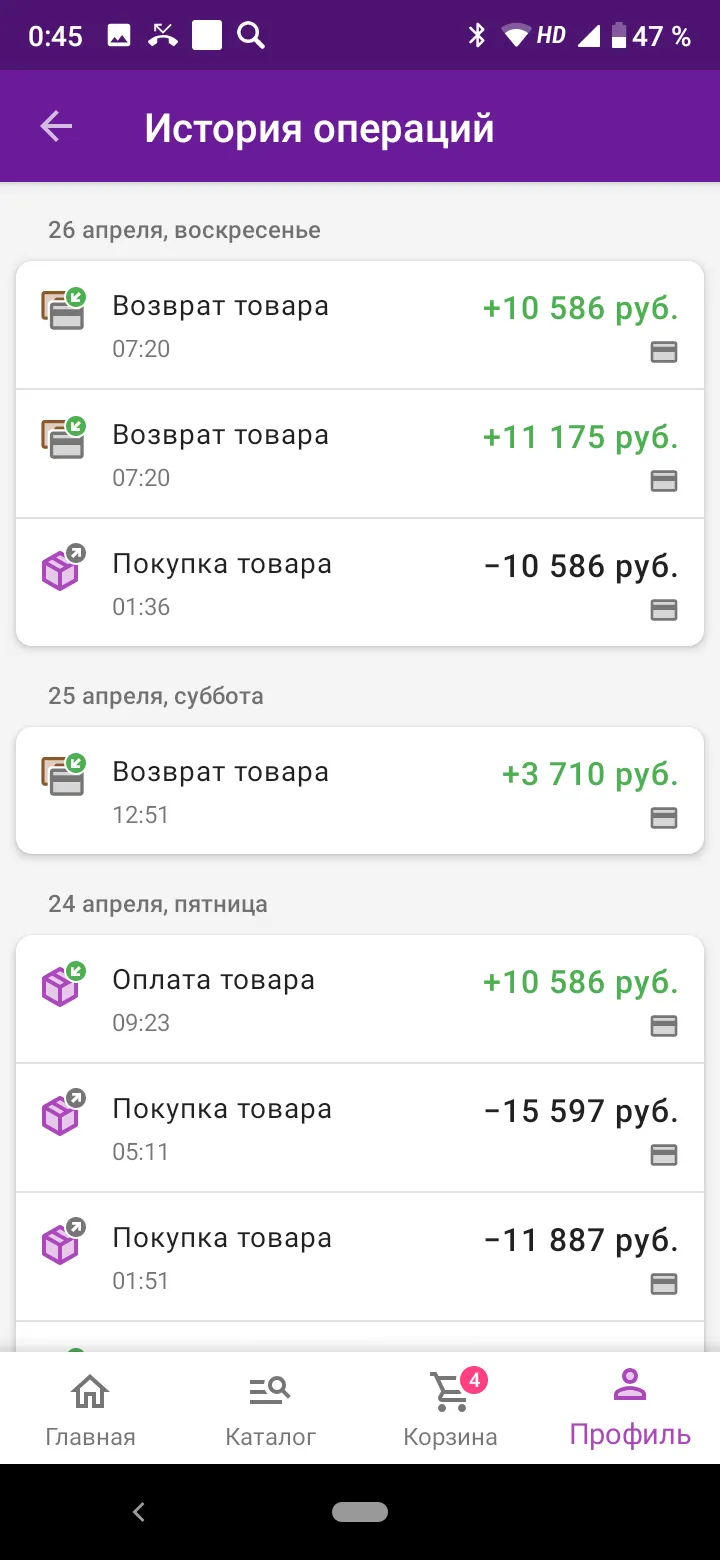Go back from История операций
Image resolution: width=720 pixels, height=1560 pixels.
tap(56, 127)
